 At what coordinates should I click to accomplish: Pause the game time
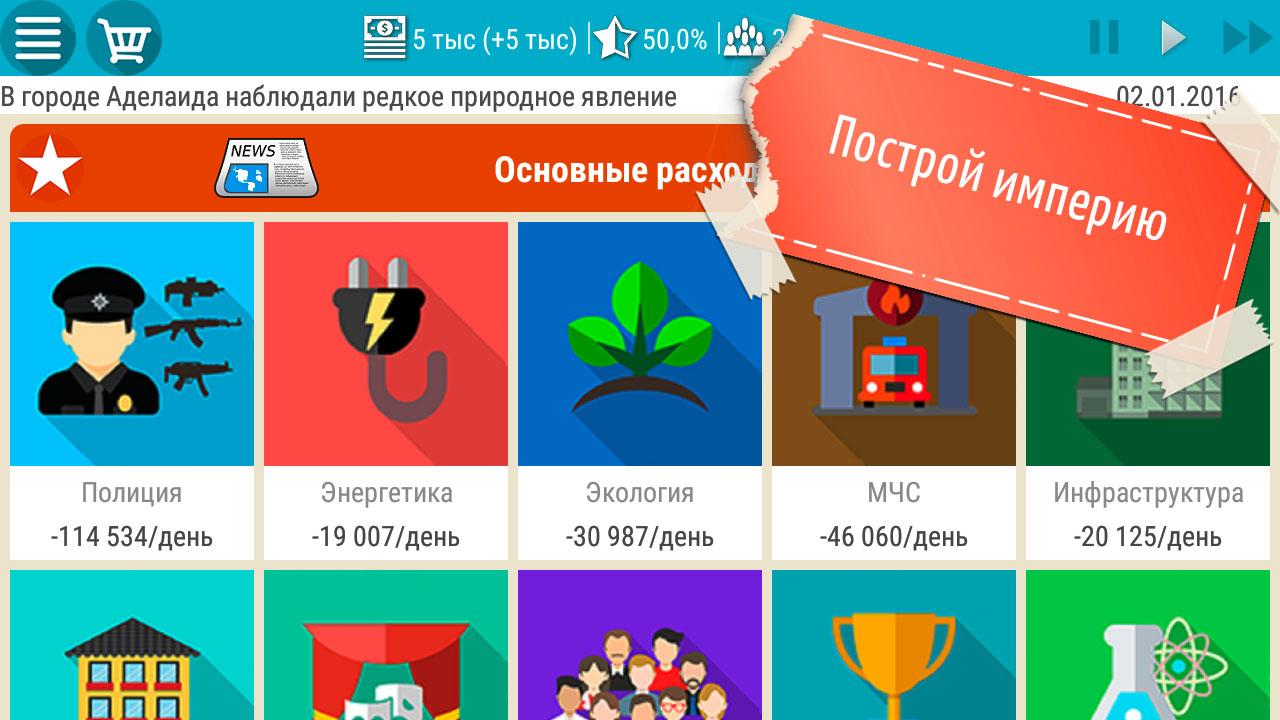(x=1104, y=38)
